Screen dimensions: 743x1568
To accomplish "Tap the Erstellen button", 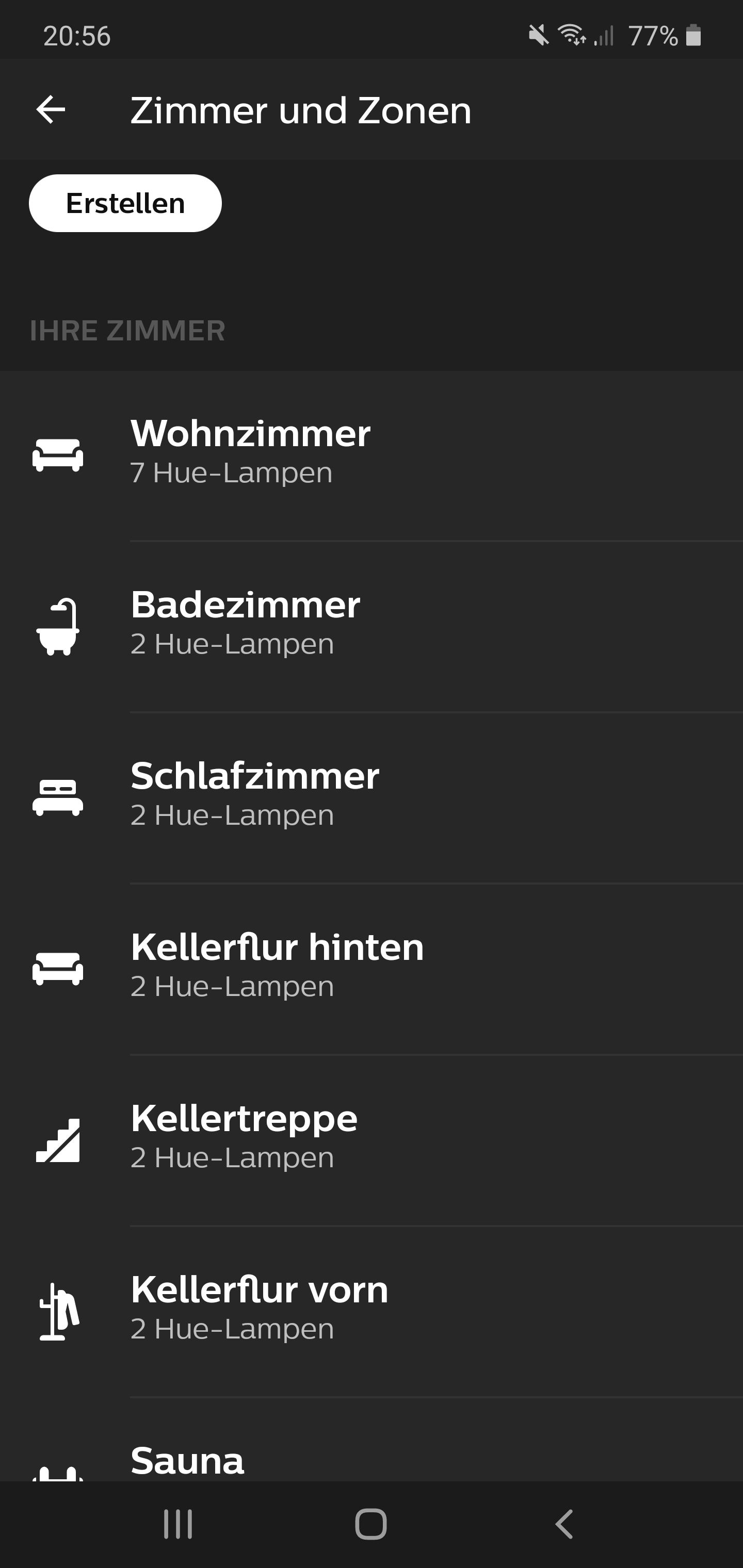I will (x=125, y=203).
